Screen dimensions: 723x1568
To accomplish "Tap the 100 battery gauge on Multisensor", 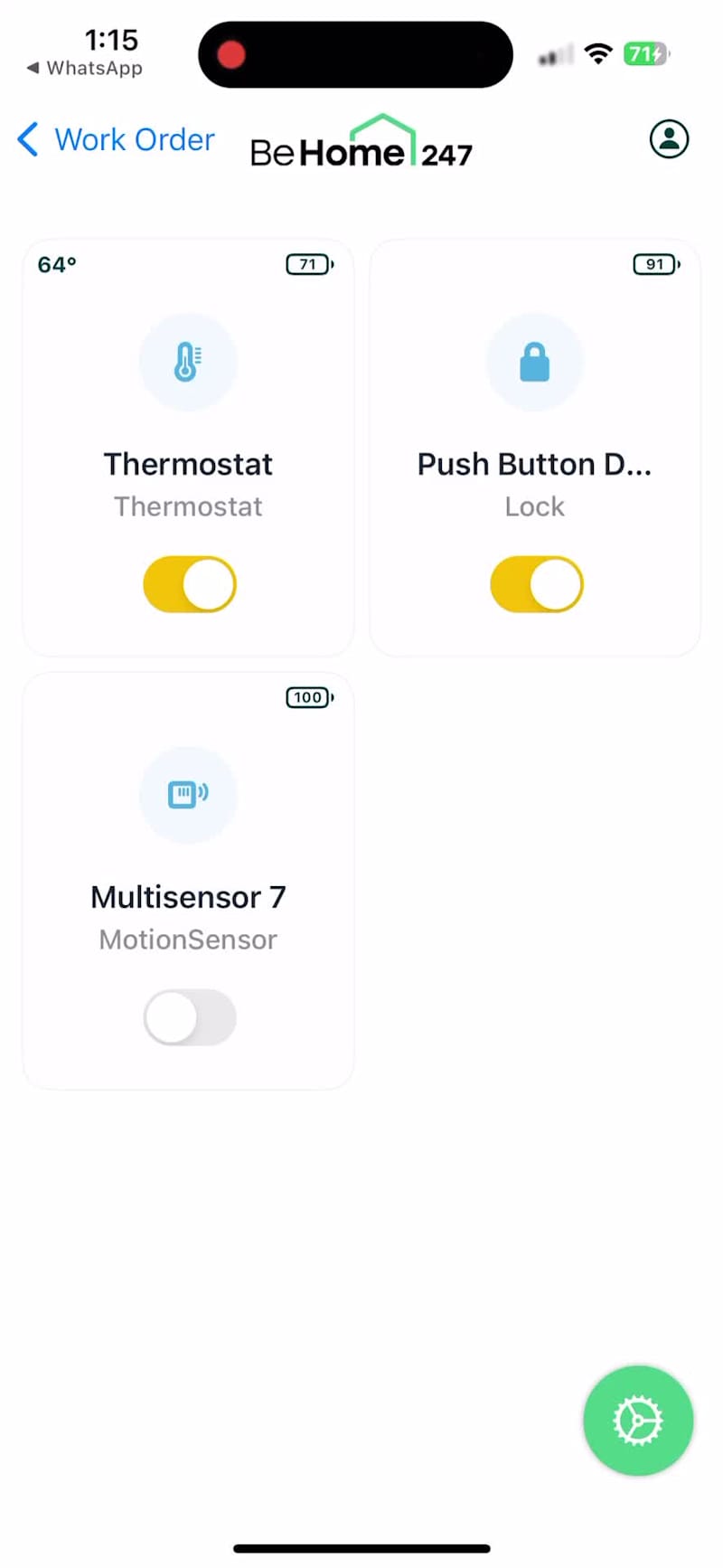I will (x=309, y=697).
